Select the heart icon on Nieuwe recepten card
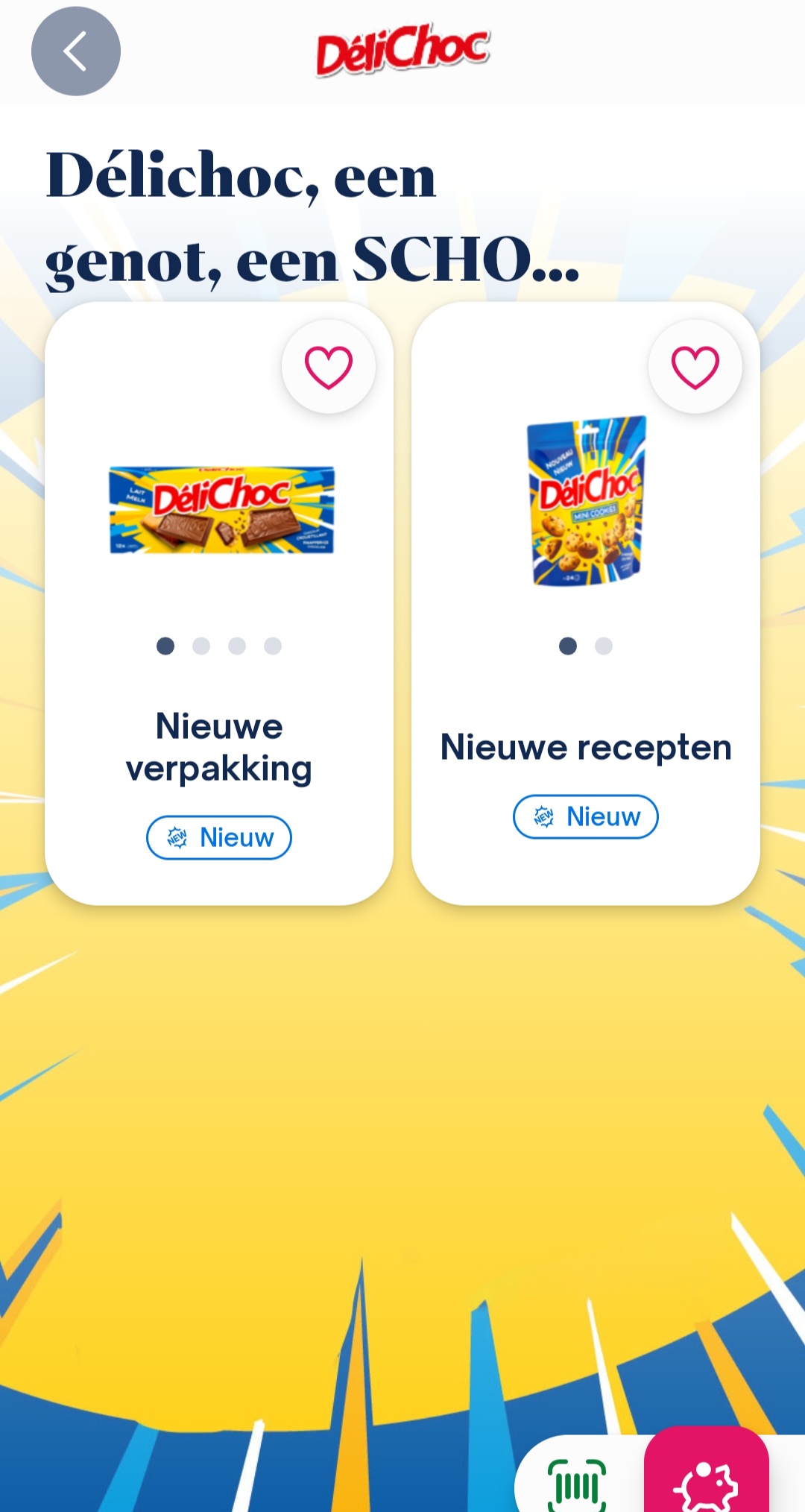Screen dimensions: 805x1512 tap(694, 367)
